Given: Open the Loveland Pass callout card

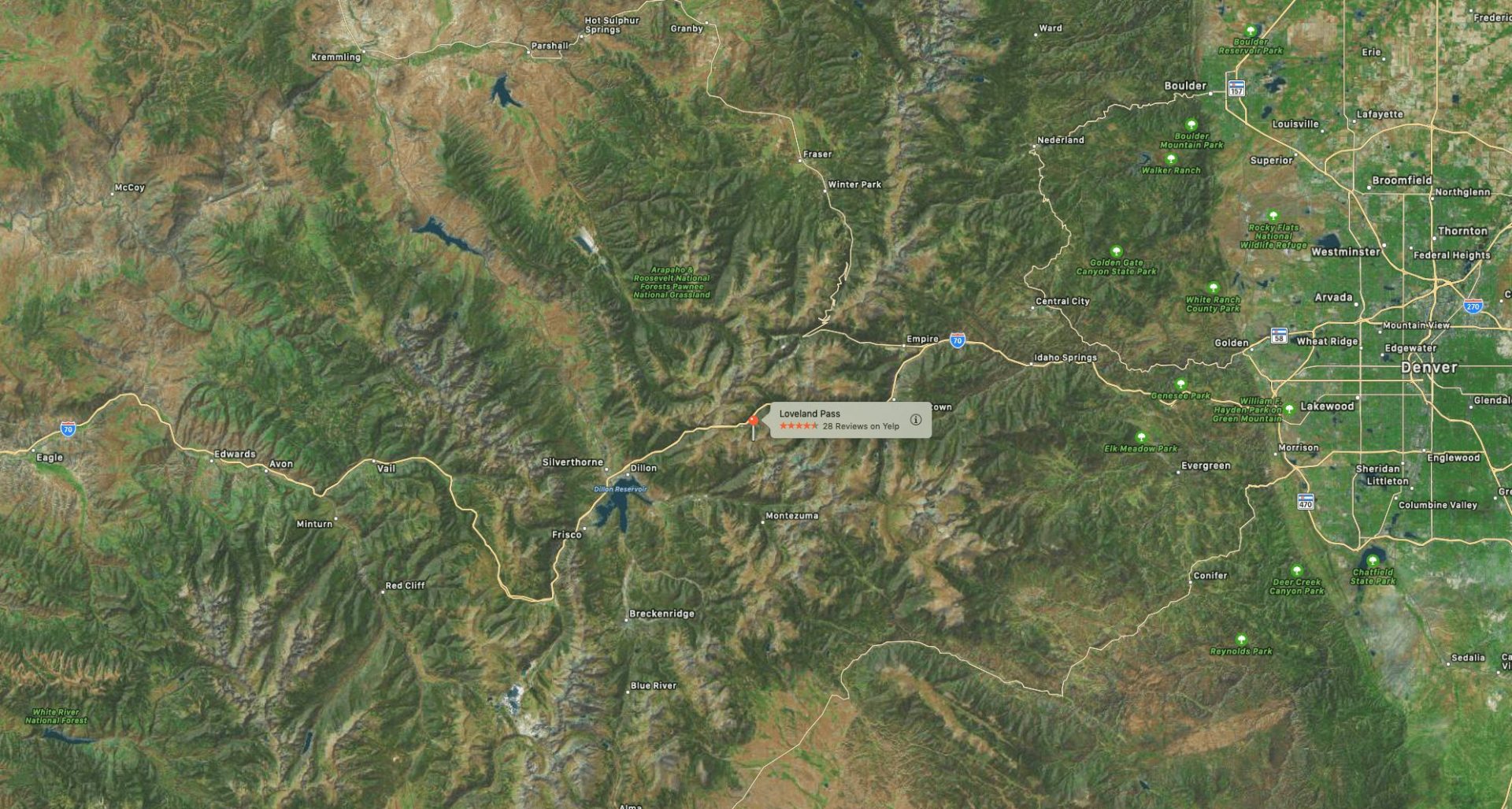Looking at the screenshot, I should [839, 420].
